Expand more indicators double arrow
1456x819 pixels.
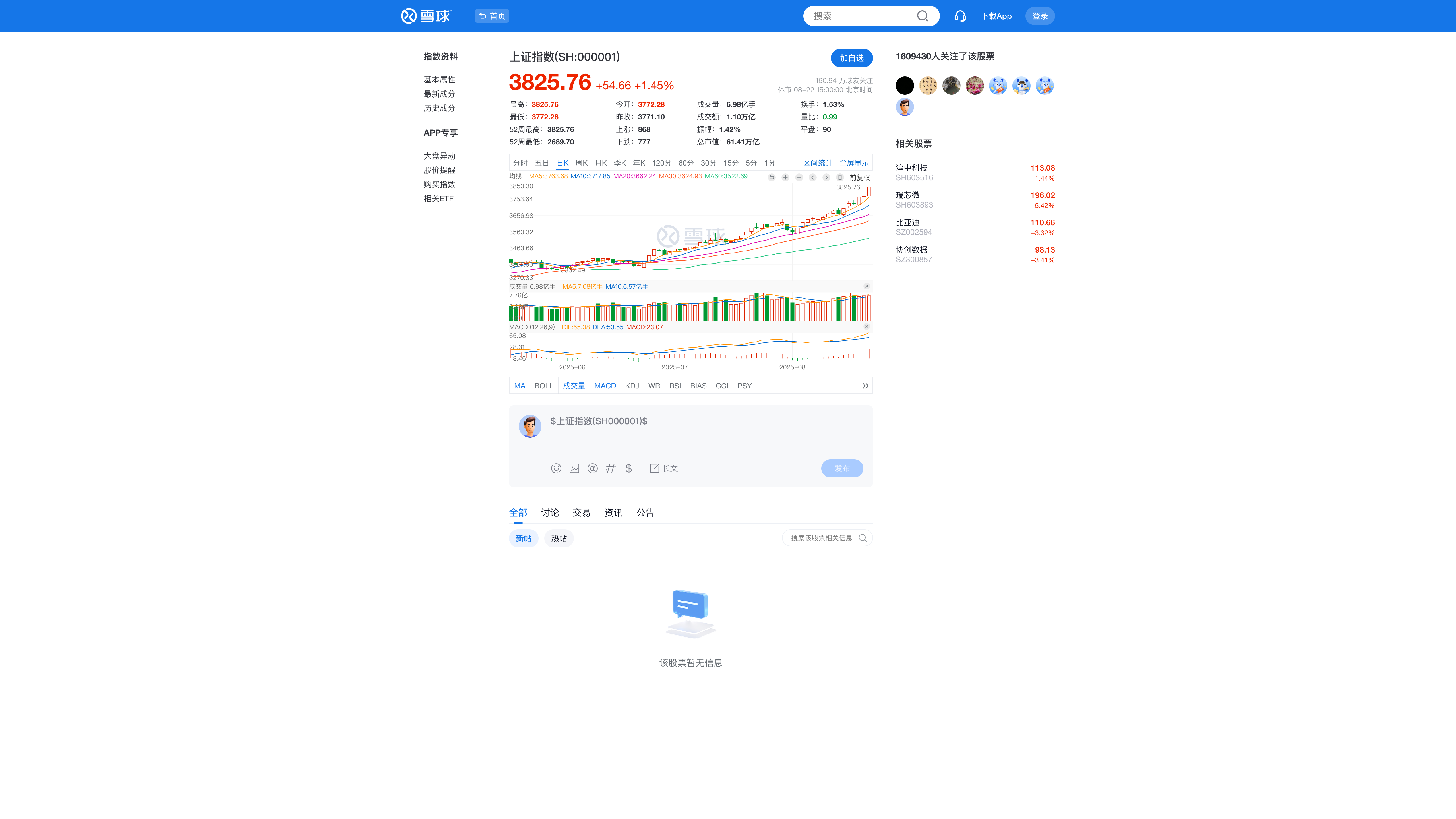click(x=865, y=386)
